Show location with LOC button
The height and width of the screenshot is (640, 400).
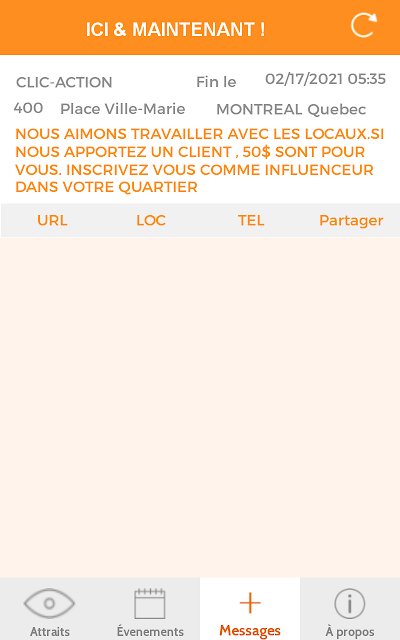point(151,220)
